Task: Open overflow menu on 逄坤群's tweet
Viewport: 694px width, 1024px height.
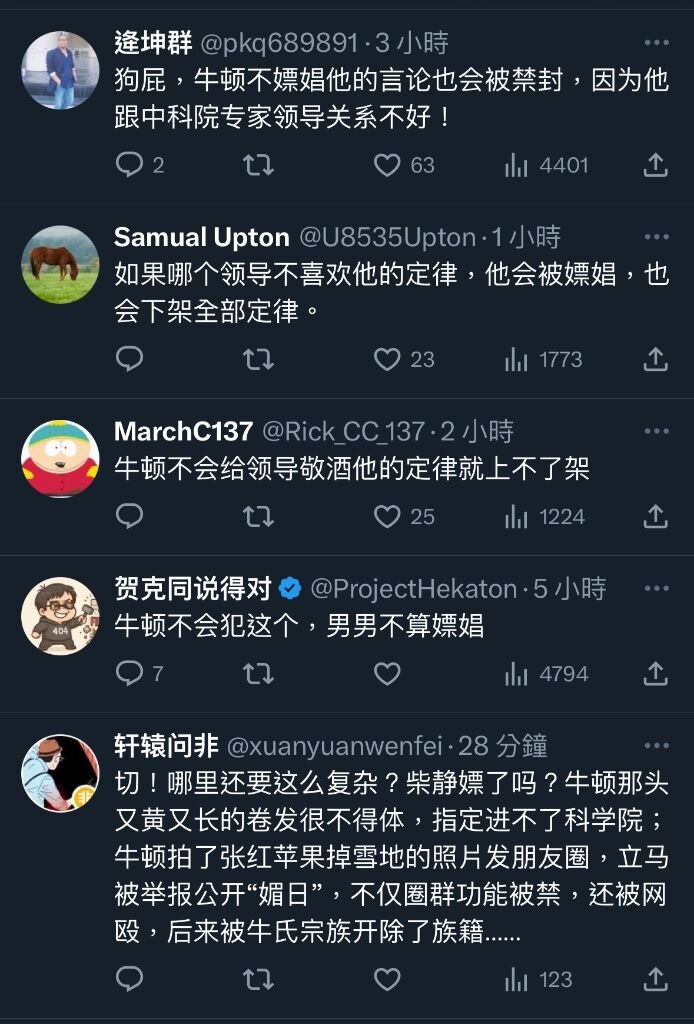Action: coord(656,43)
